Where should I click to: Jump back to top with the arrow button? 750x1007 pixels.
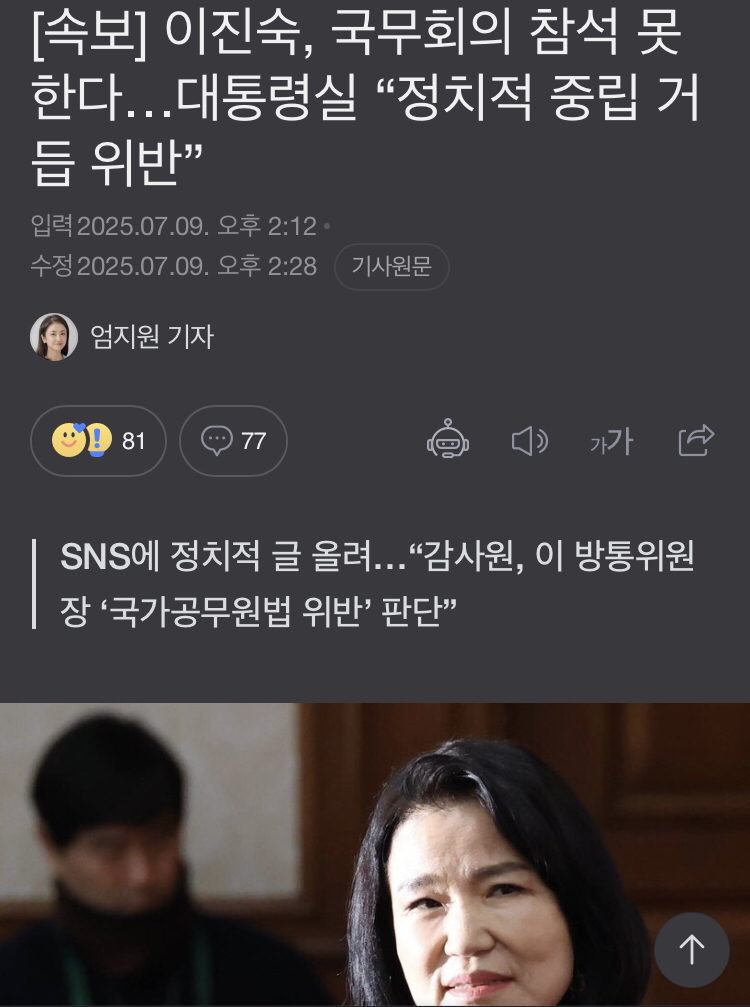tap(692, 949)
